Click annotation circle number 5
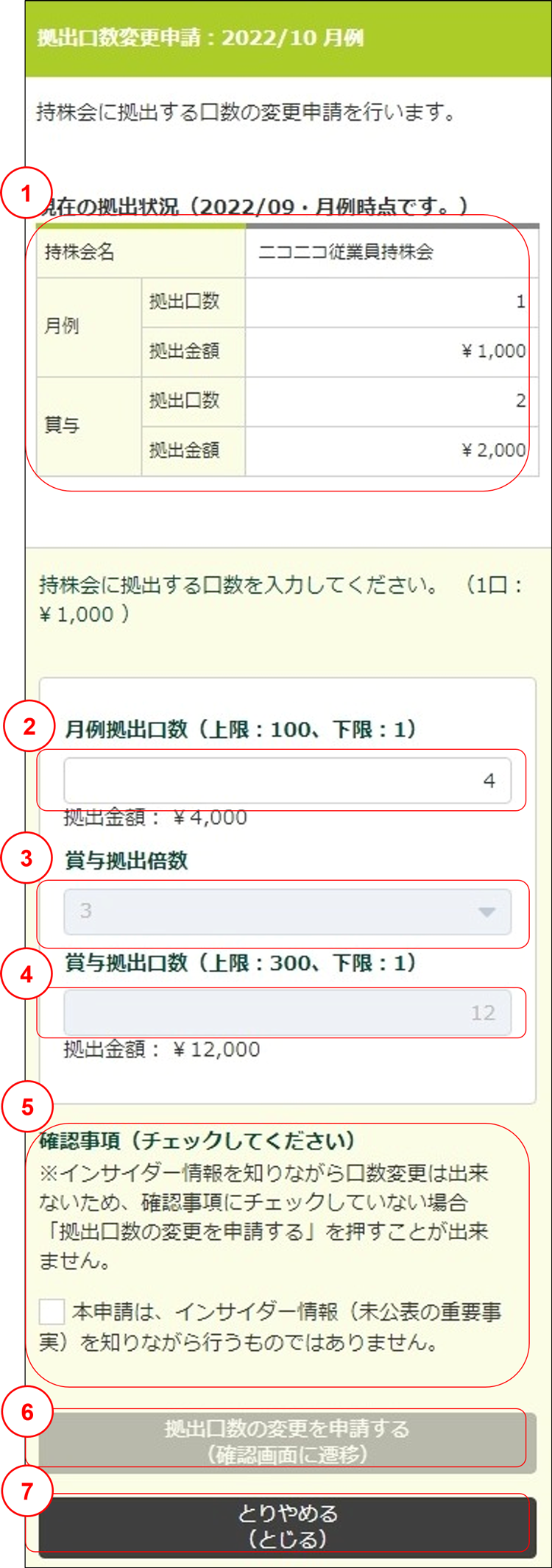The height and width of the screenshot is (1568, 552). 27,1104
